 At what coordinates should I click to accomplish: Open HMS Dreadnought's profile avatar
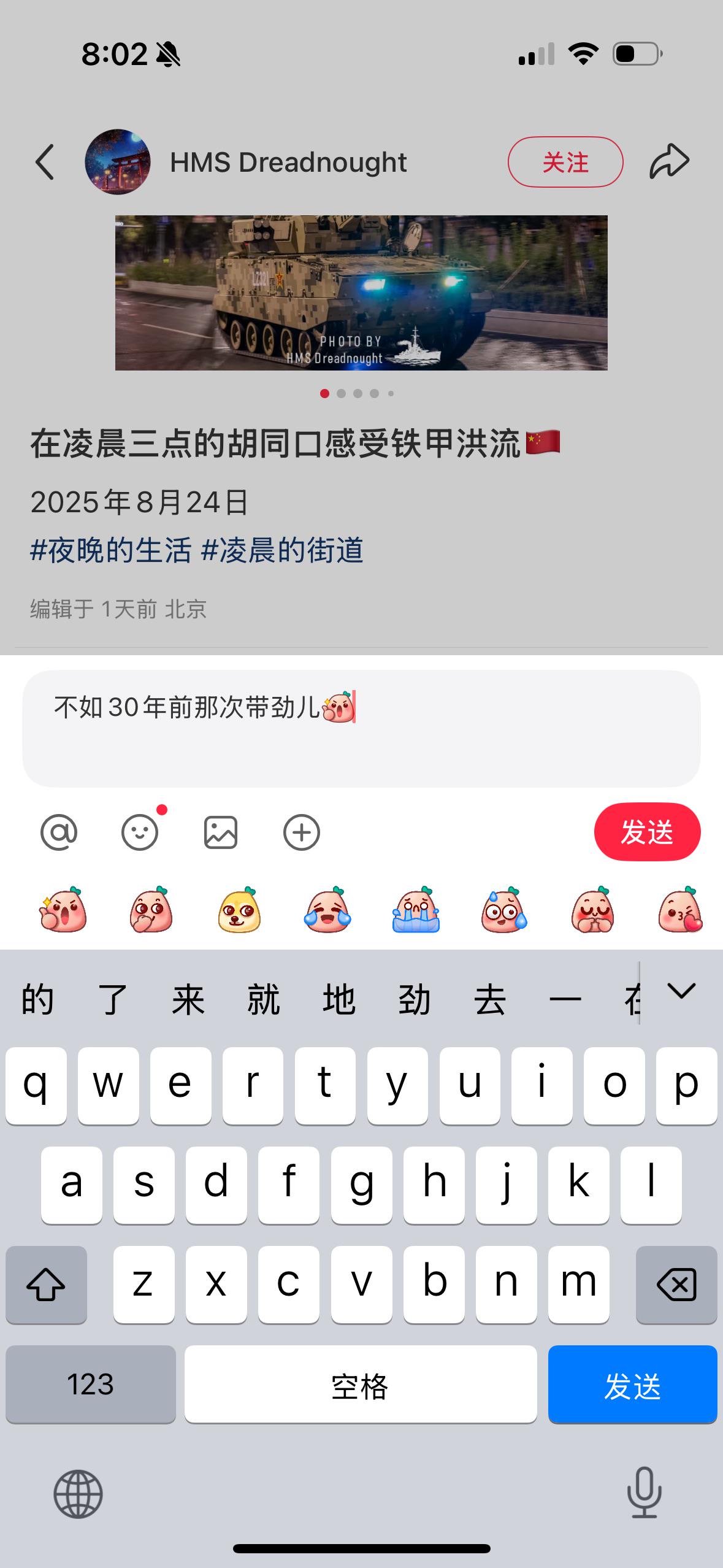click(x=117, y=162)
